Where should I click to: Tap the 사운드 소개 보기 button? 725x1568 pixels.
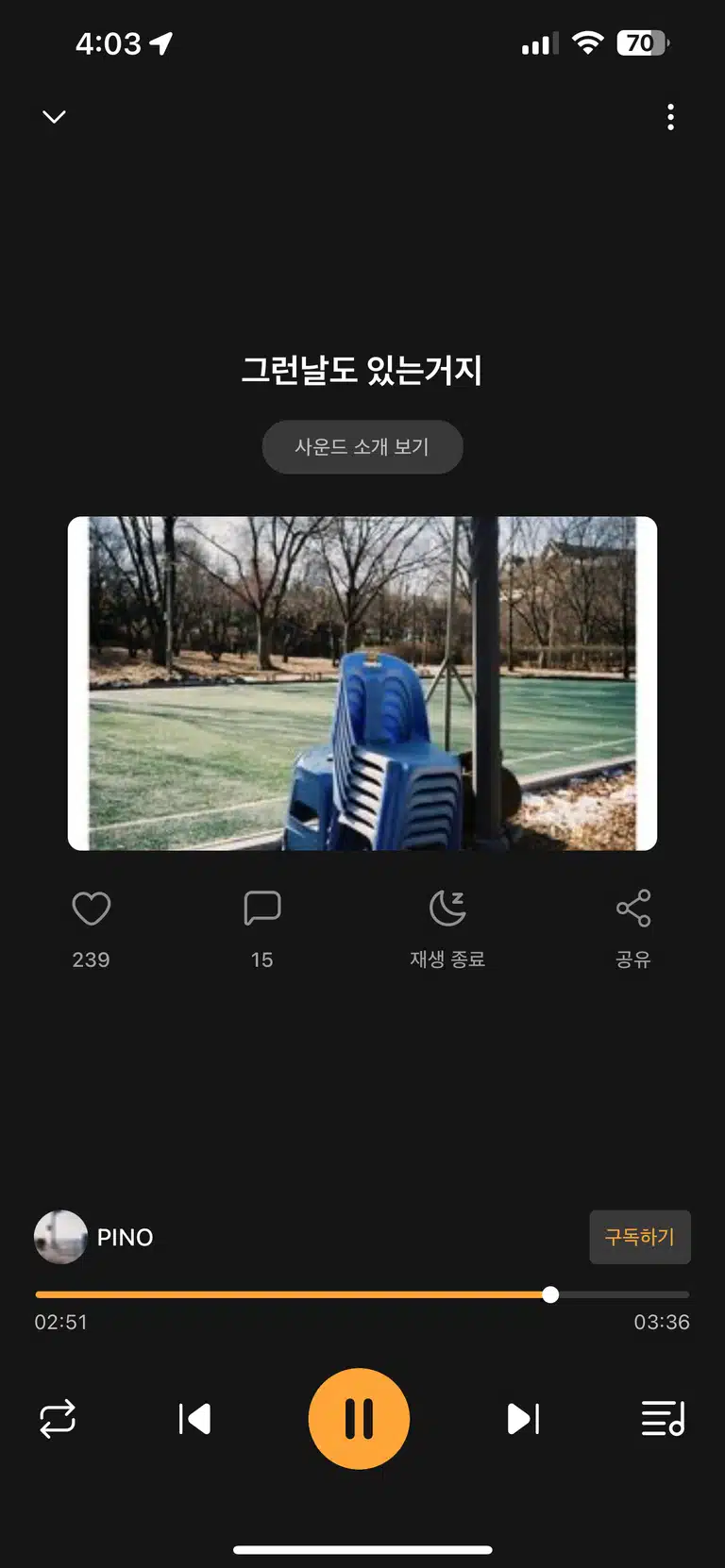(x=362, y=446)
